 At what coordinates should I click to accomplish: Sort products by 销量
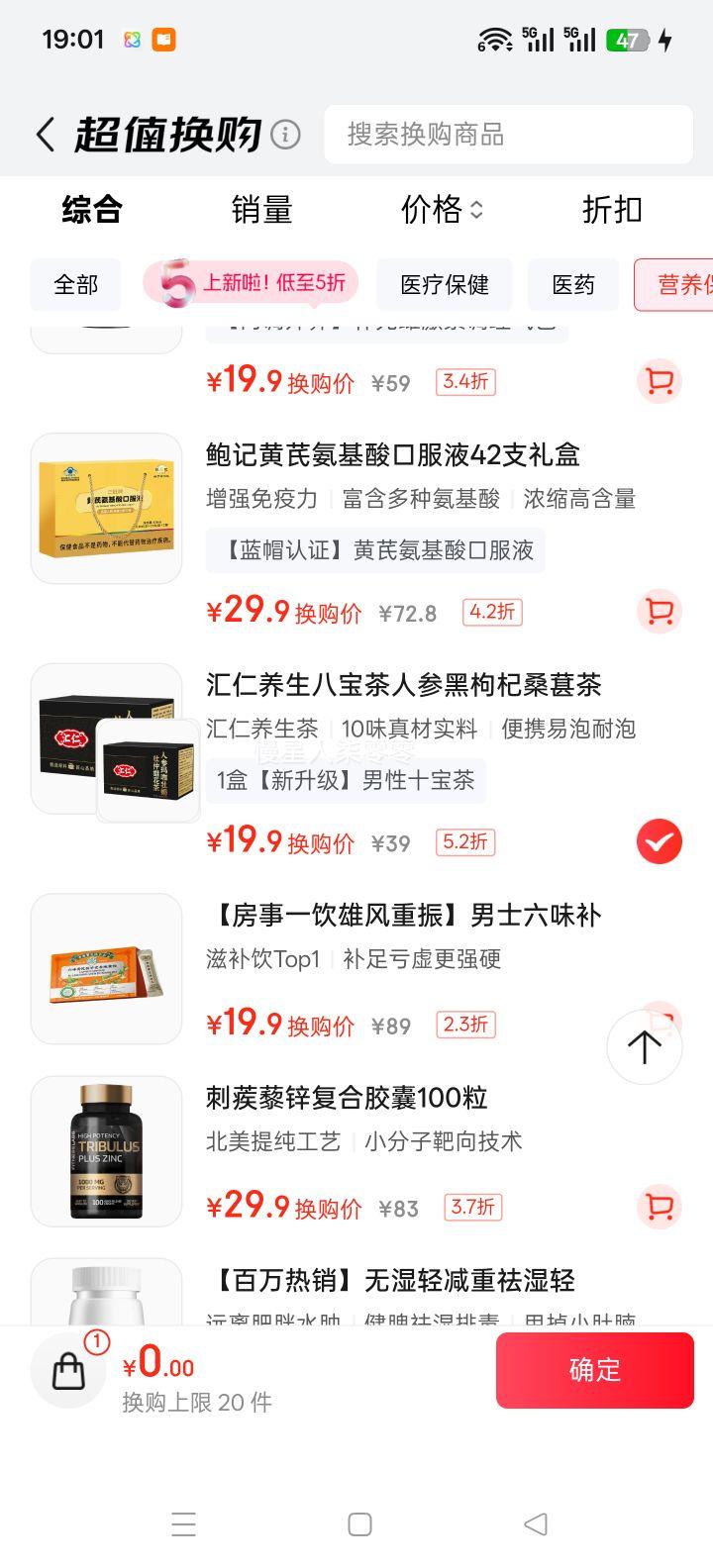pyautogui.click(x=261, y=210)
